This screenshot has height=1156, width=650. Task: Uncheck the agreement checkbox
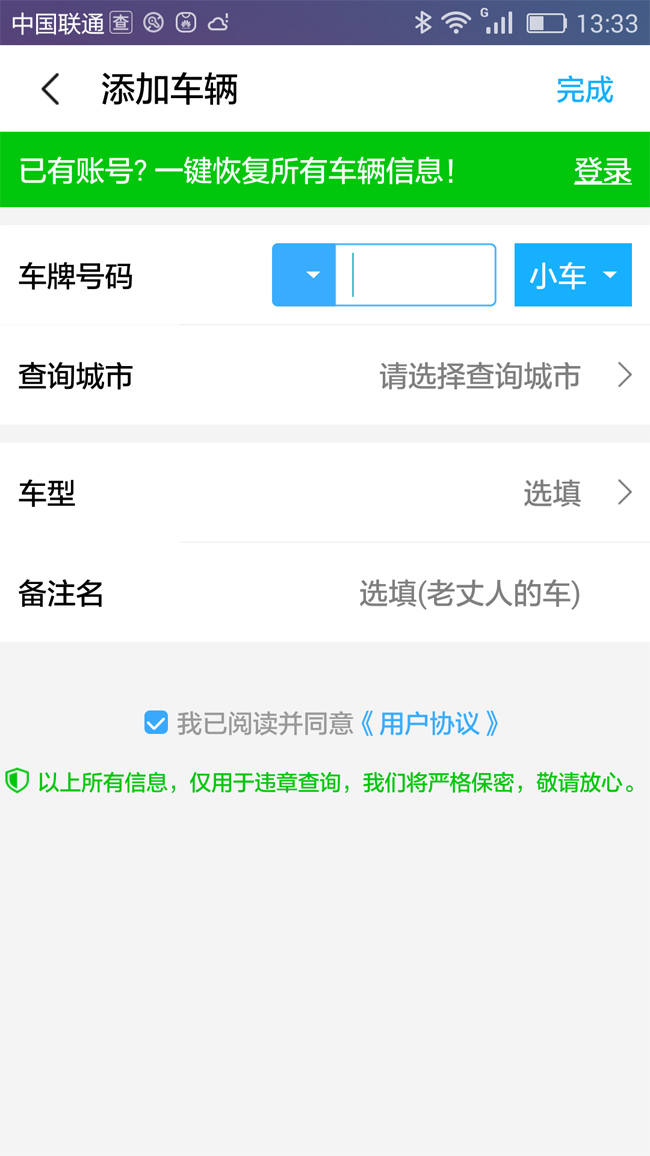[x=156, y=722]
